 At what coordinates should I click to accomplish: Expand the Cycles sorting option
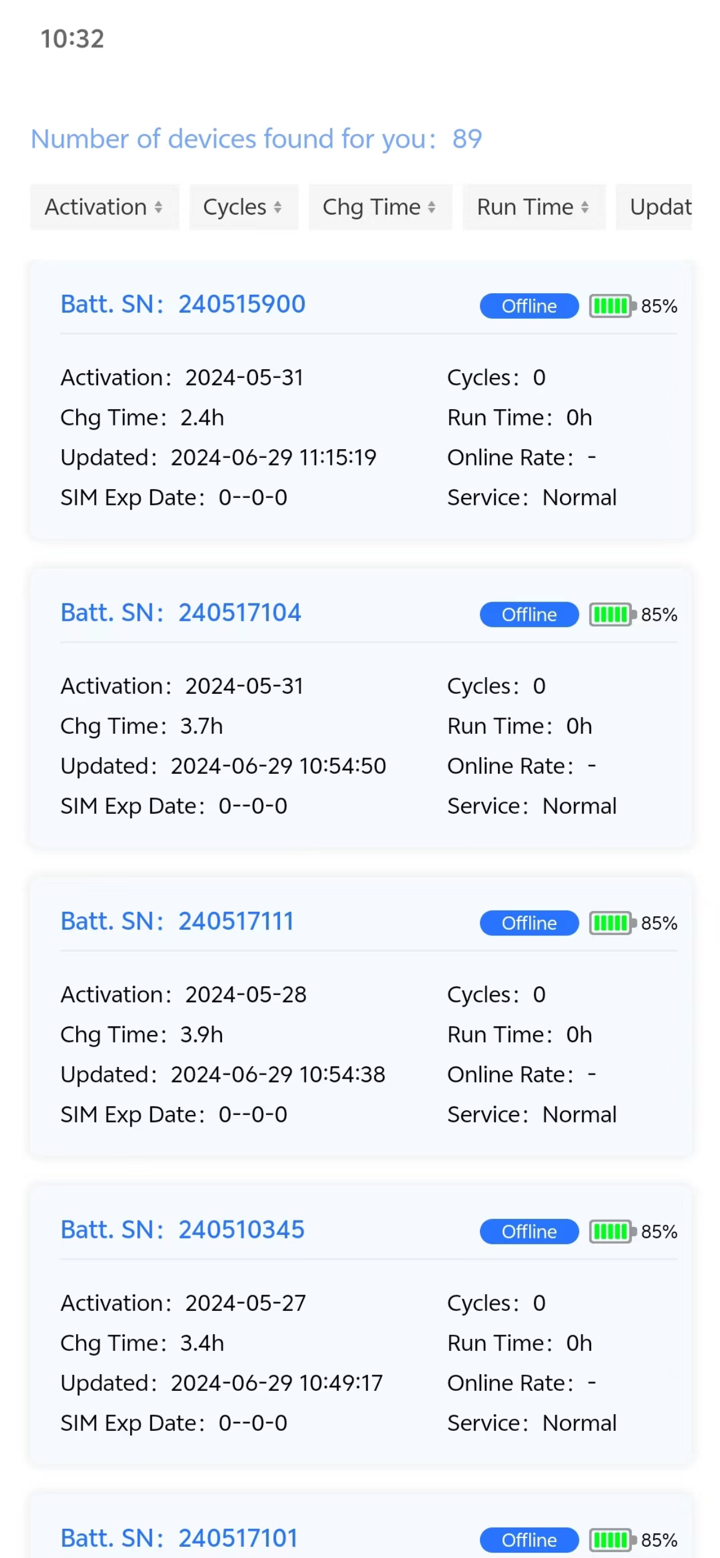243,207
